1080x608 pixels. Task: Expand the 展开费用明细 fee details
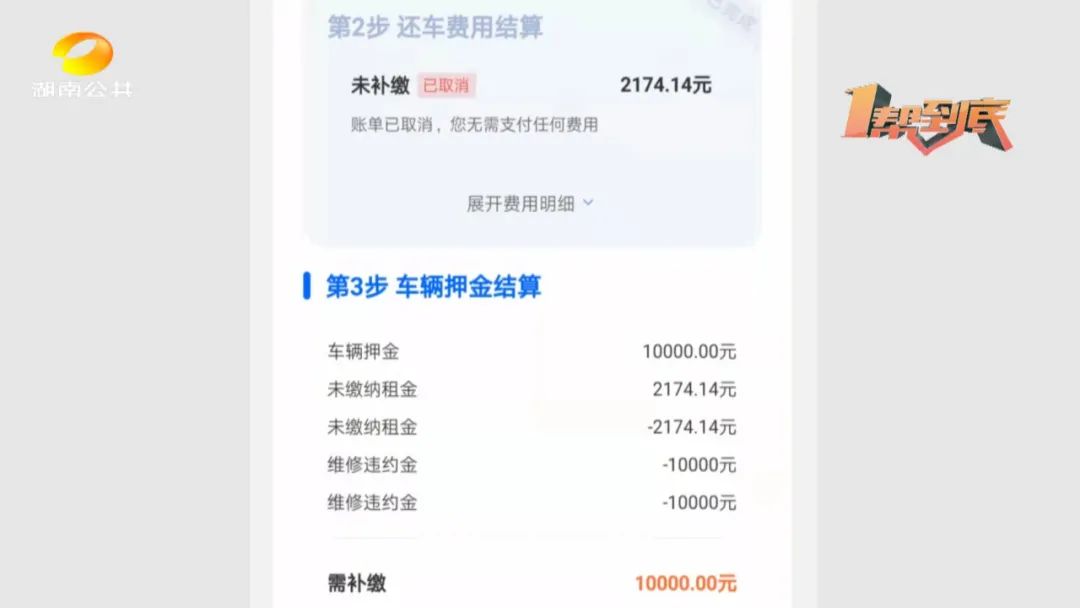(530, 203)
